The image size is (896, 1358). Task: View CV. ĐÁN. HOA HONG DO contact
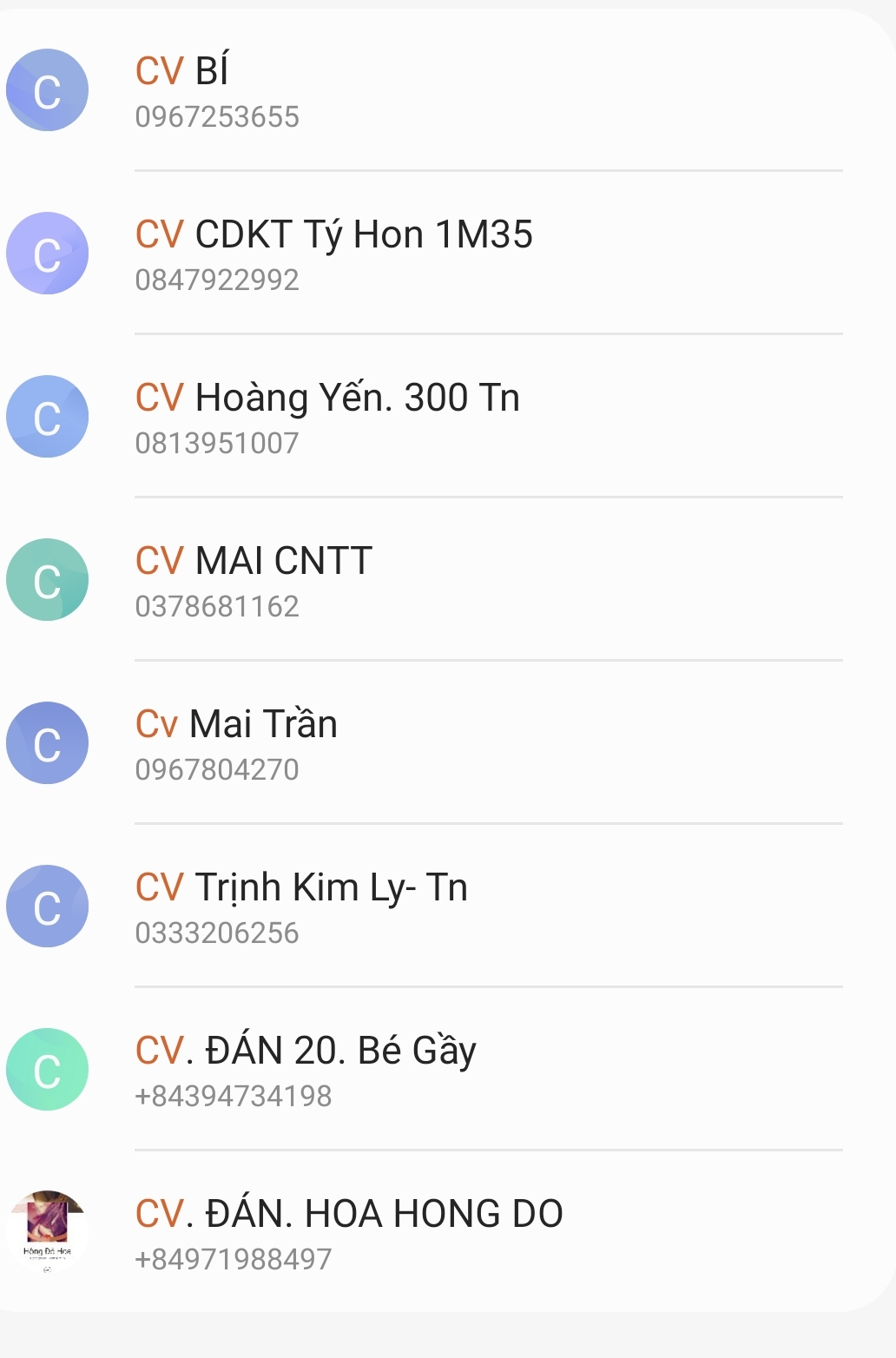(347, 1233)
